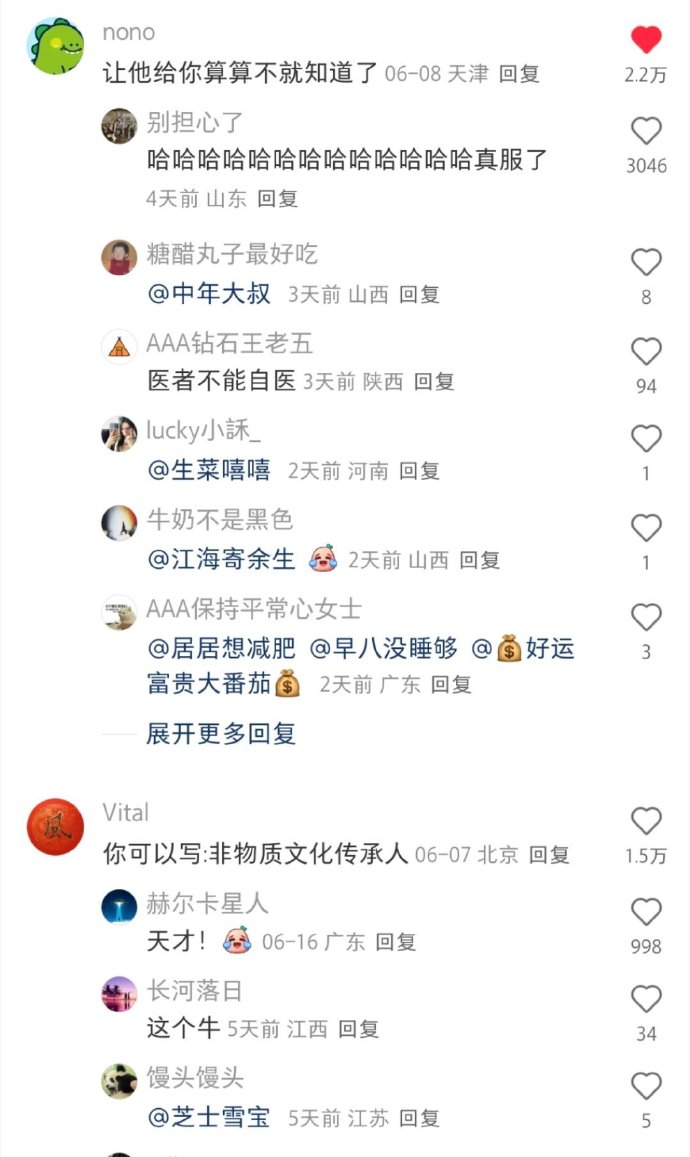690x1157 pixels.
Task: Open the @江海寄余生 mention
Action: point(222,560)
